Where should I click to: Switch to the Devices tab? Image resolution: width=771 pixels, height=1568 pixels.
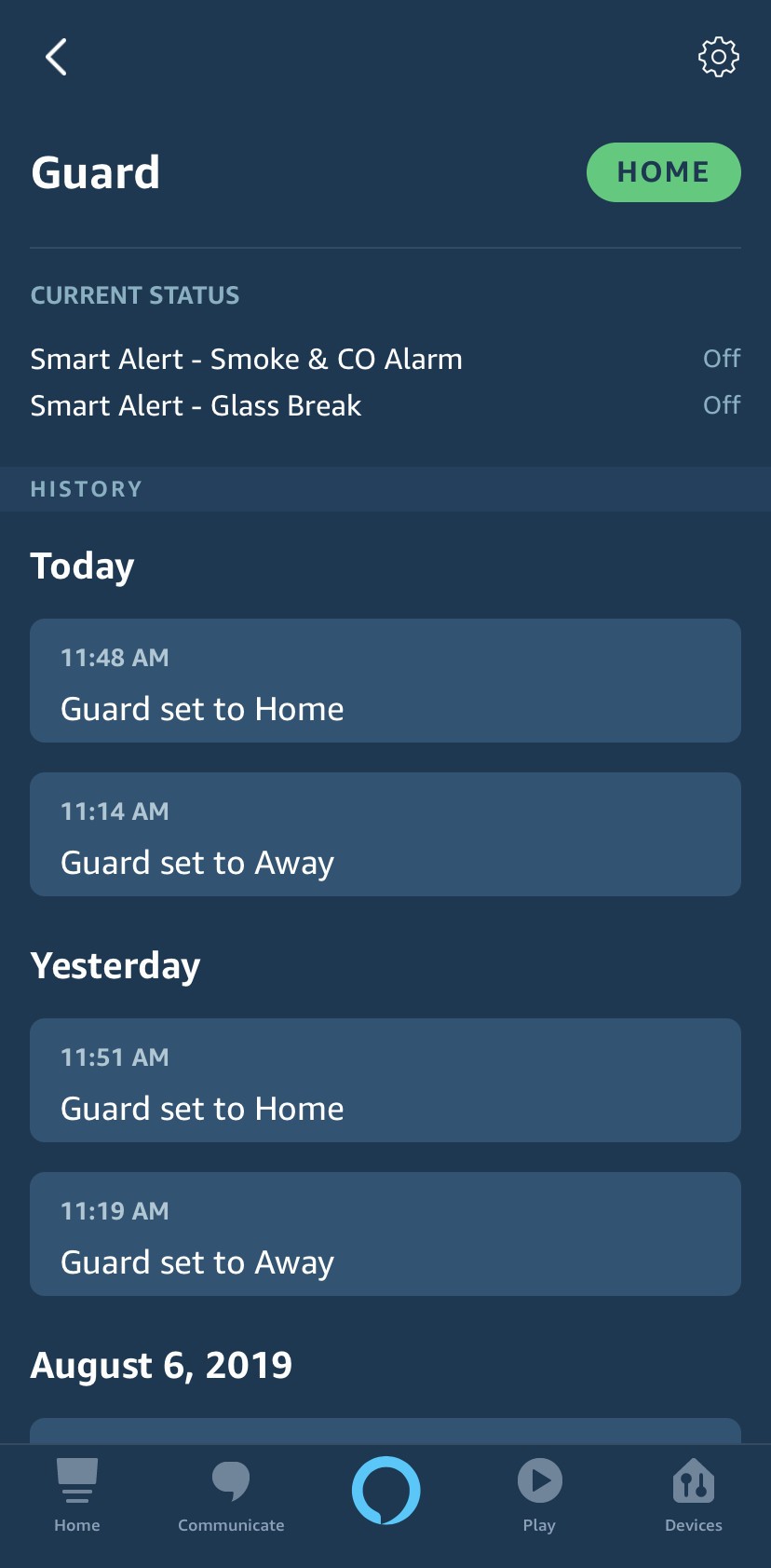point(694,1496)
